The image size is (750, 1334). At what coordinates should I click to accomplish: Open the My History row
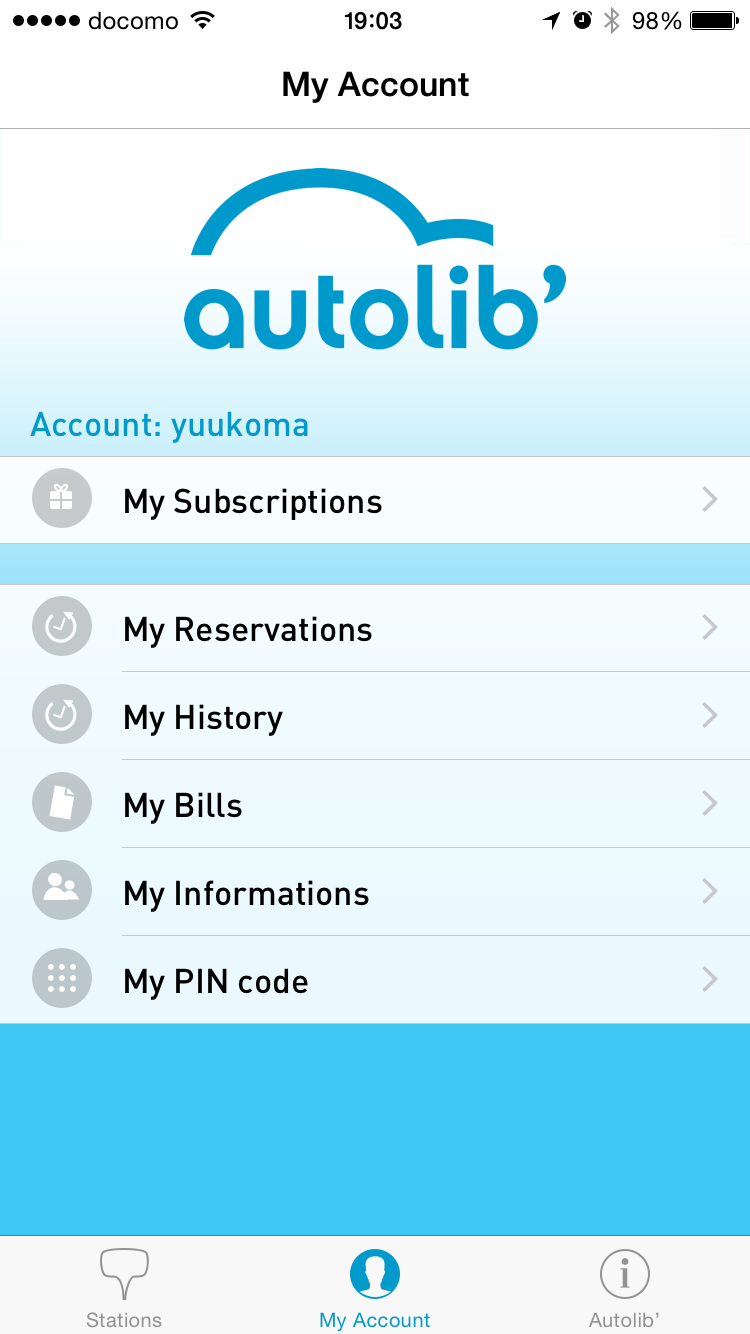point(375,716)
